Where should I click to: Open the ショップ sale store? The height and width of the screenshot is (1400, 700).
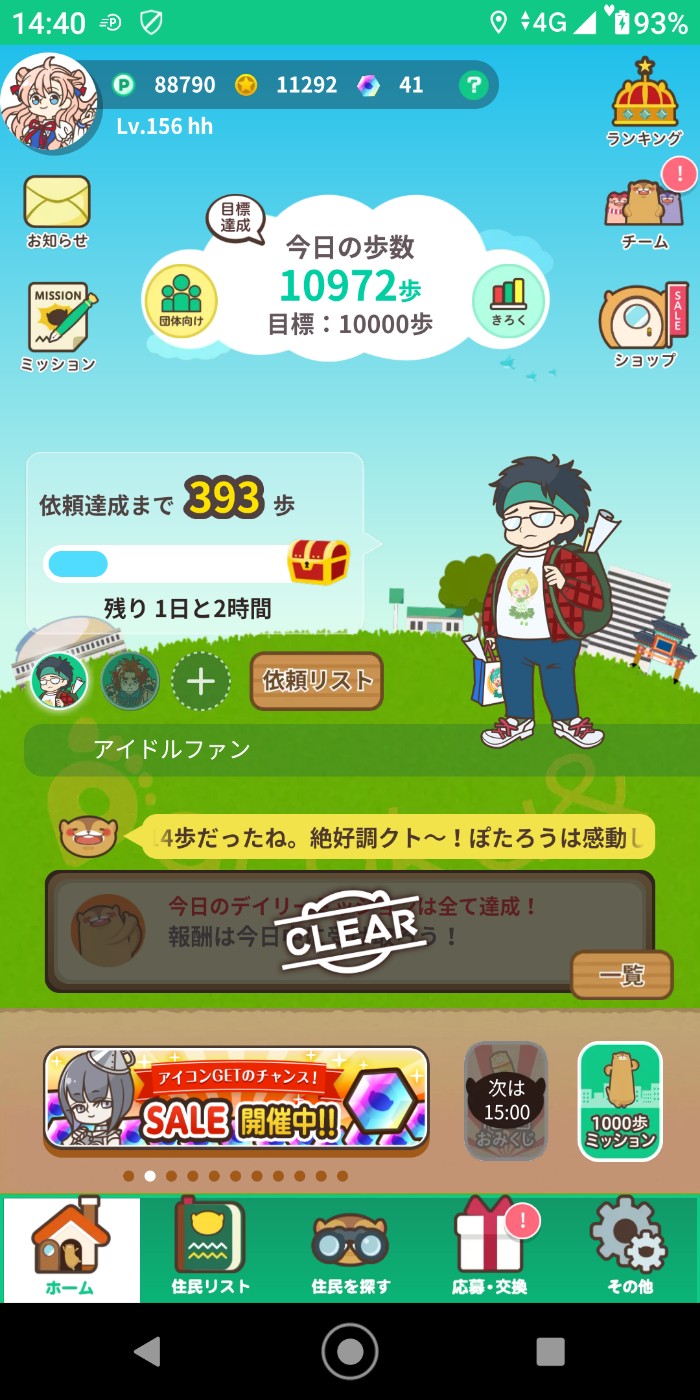645,325
